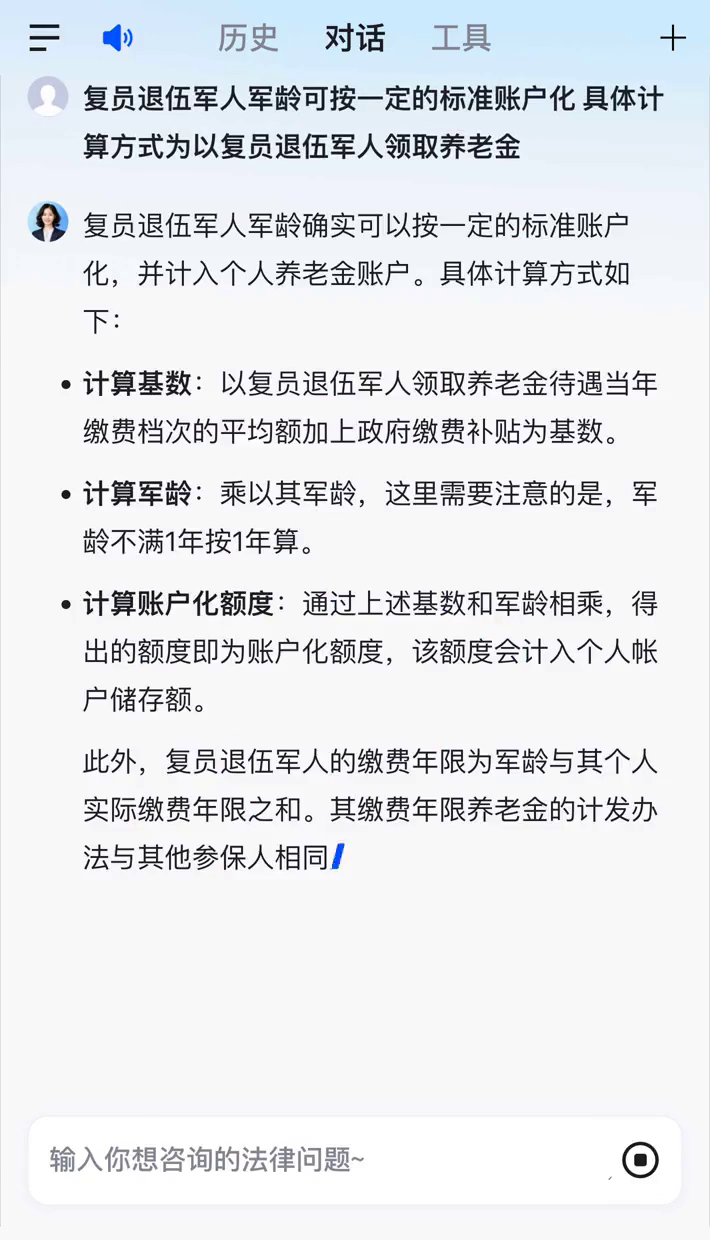This screenshot has width=710, height=1240.
Task: Toggle the speaker sound icon
Action: click(x=117, y=38)
